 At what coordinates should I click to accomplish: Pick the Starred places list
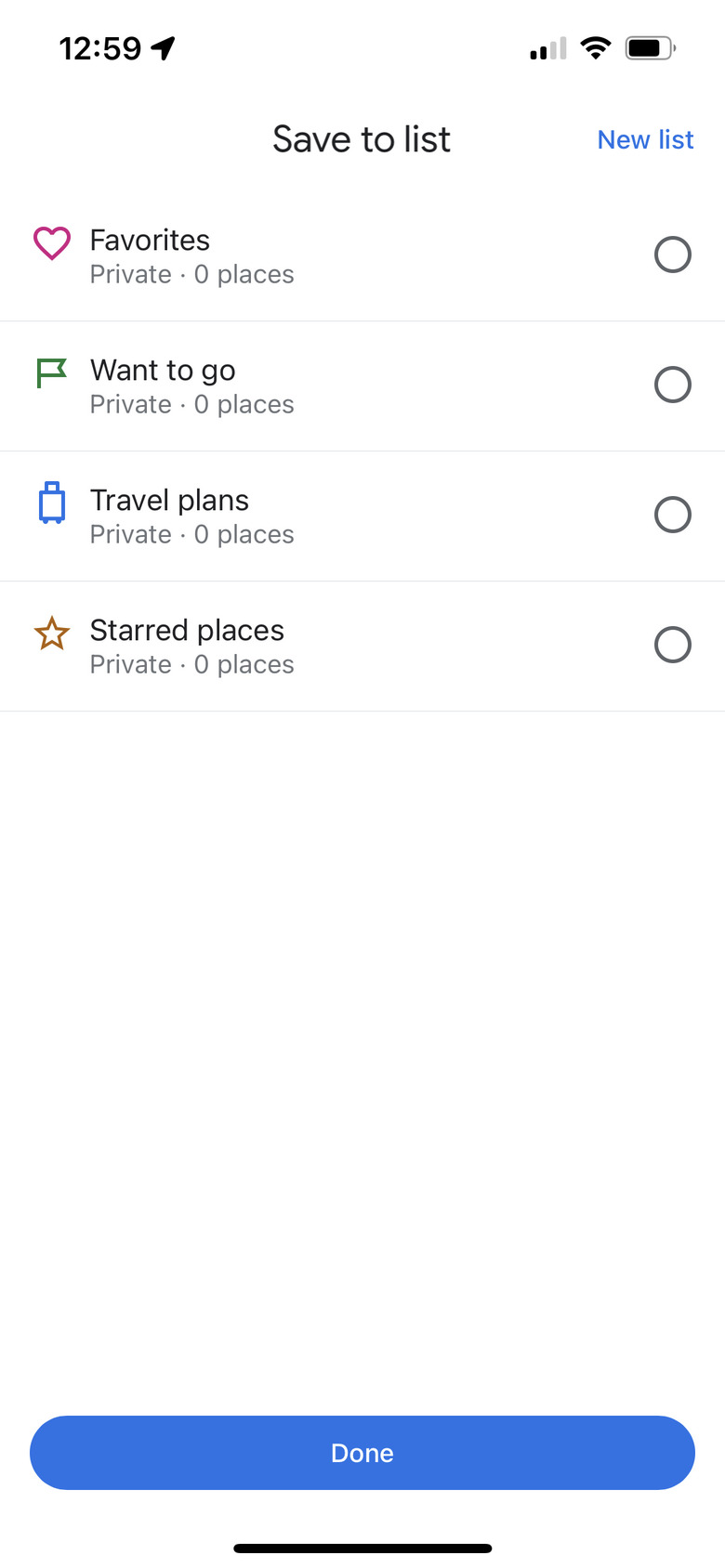pos(362,647)
